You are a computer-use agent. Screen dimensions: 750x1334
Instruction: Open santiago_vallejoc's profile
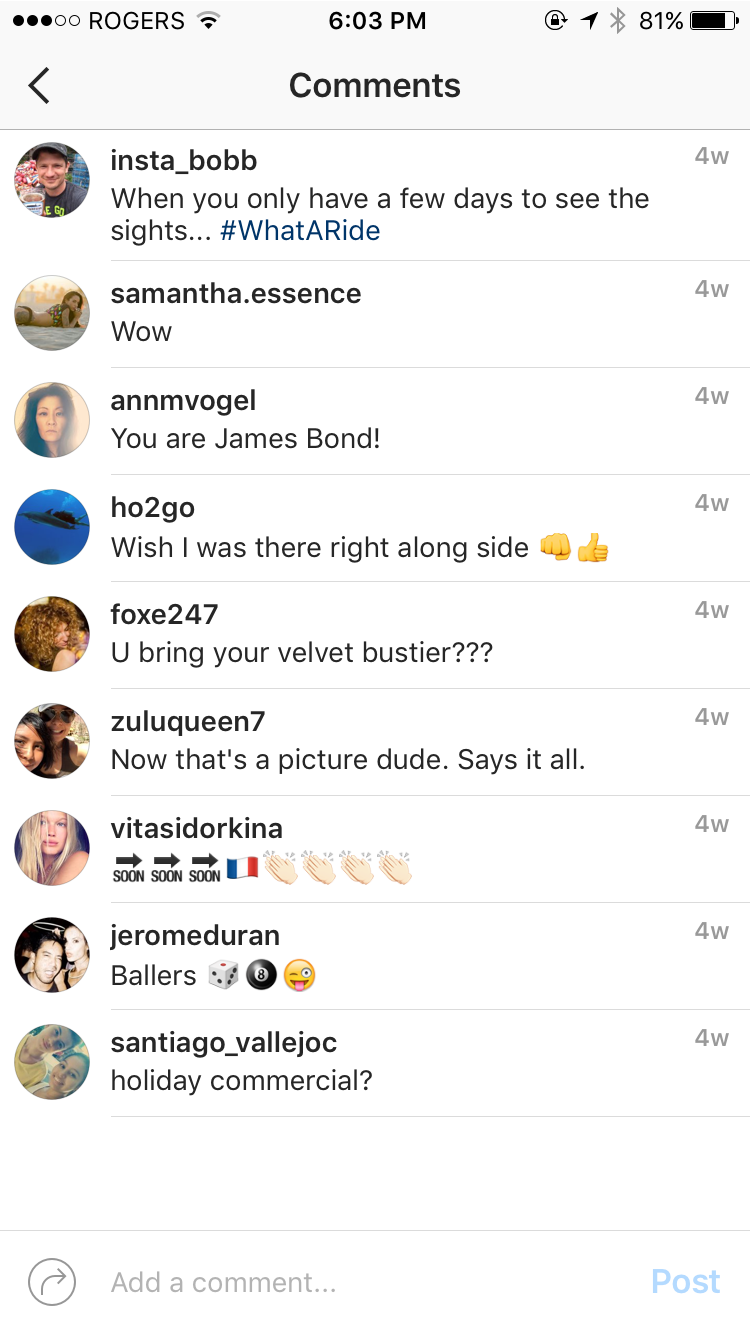click(x=224, y=1043)
